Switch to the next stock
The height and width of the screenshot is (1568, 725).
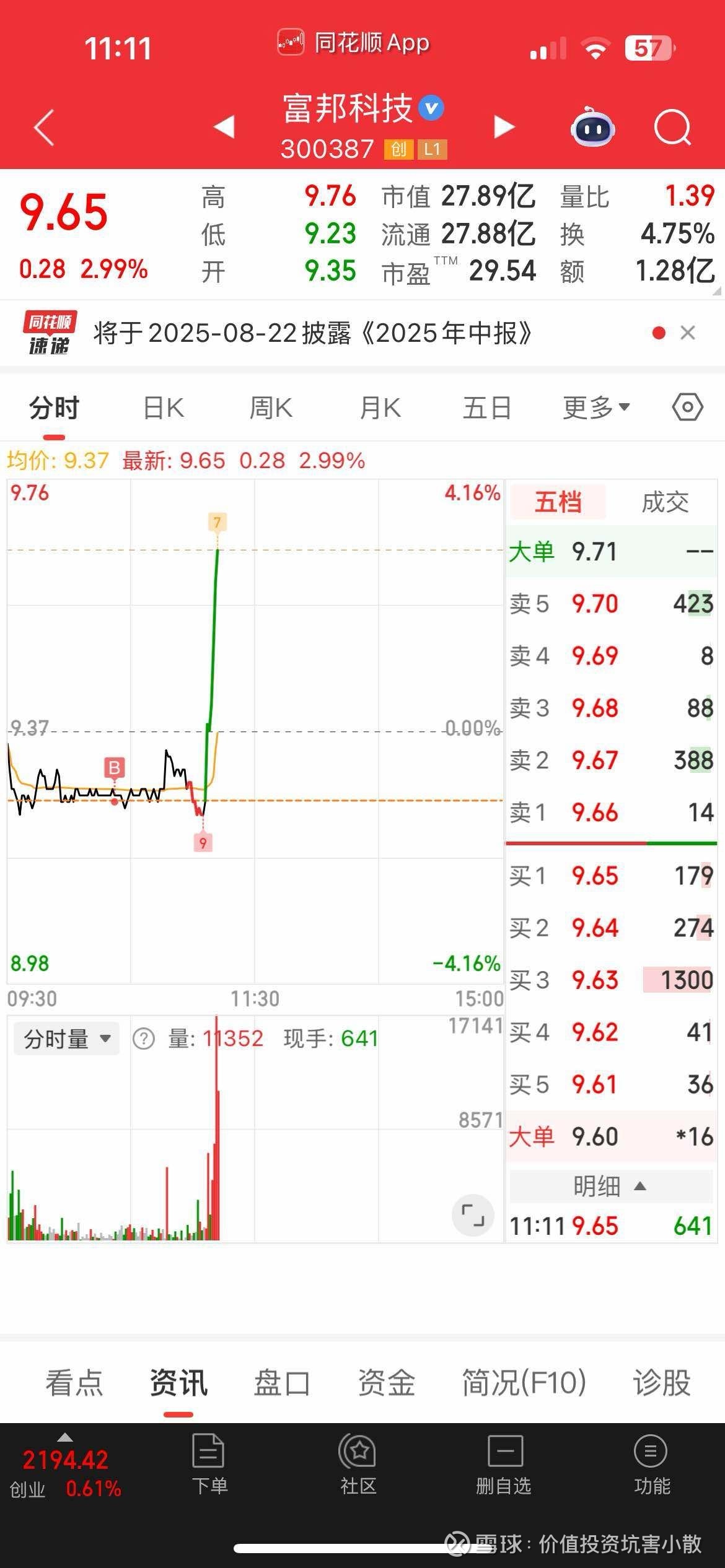(504, 127)
